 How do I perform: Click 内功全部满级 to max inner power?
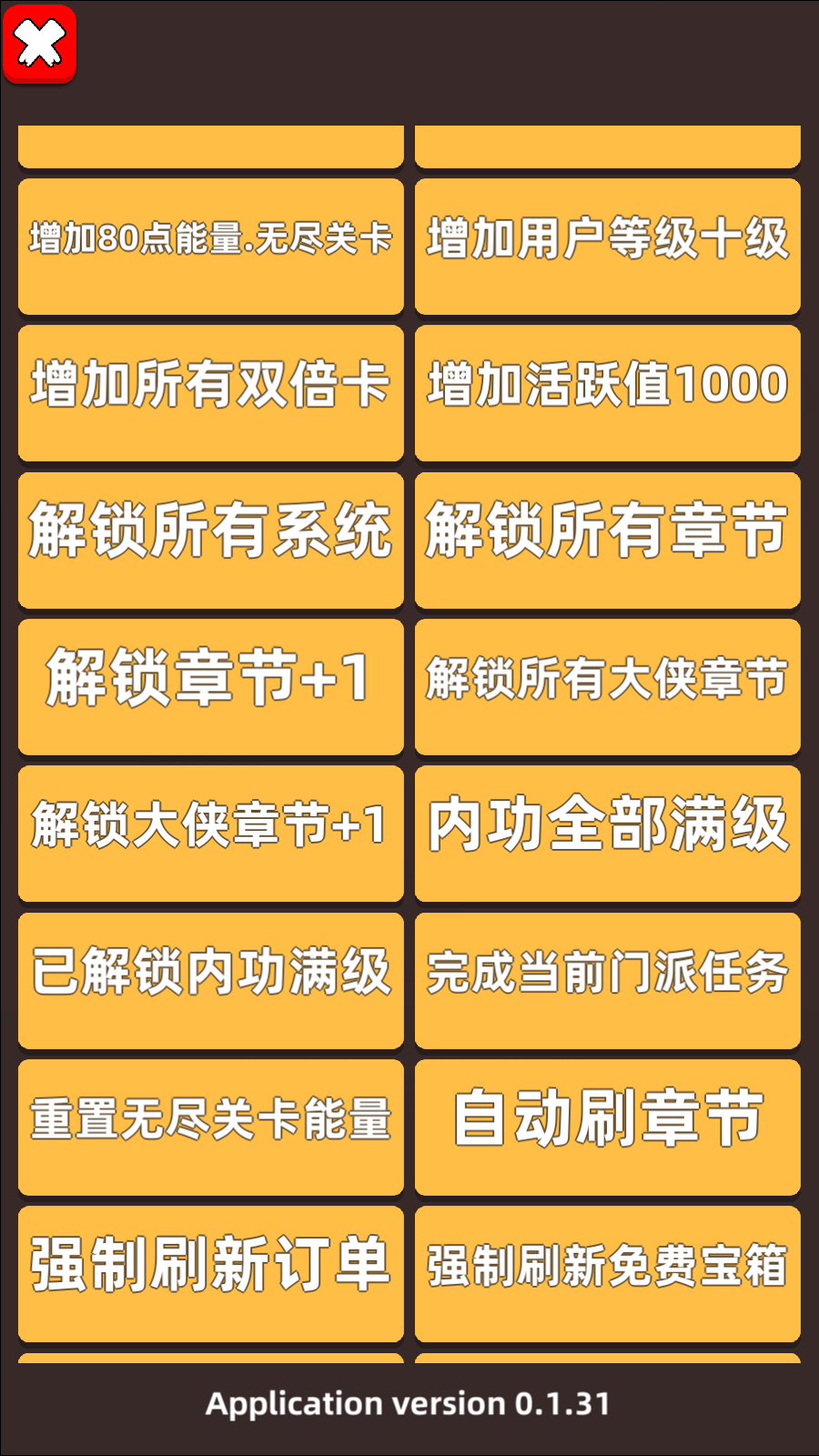pos(608,833)
